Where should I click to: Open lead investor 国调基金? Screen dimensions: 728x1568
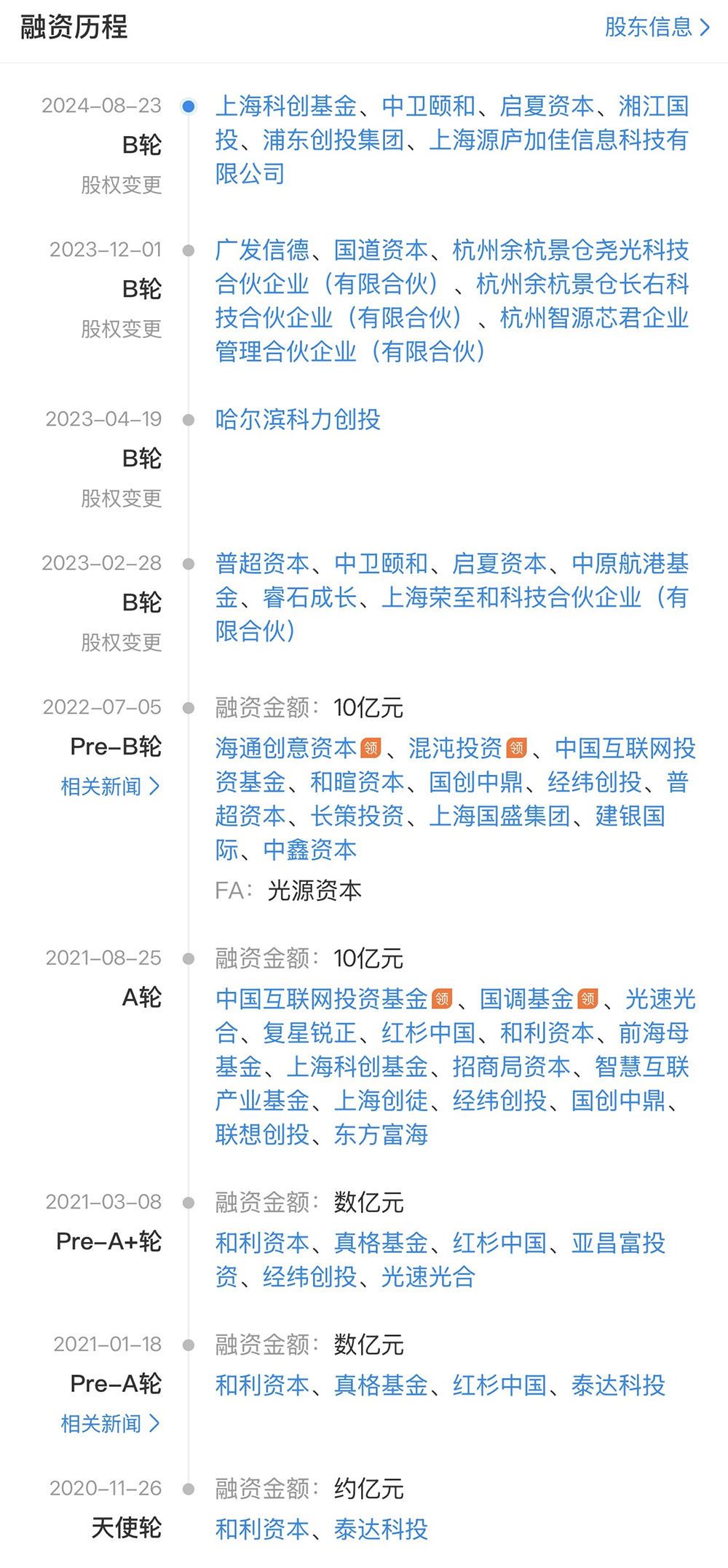point(526,999)
